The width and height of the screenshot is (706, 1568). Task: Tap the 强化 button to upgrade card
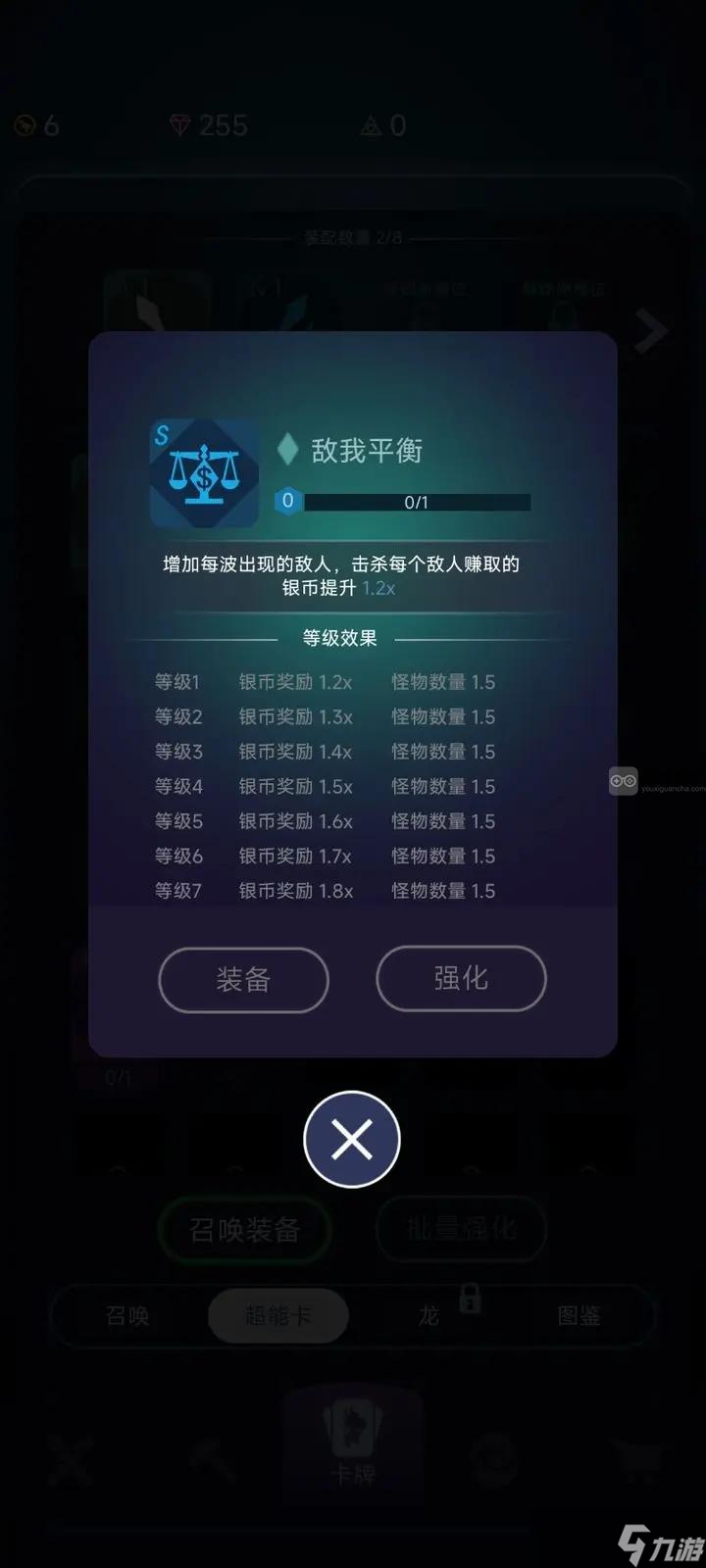[461, 978]
